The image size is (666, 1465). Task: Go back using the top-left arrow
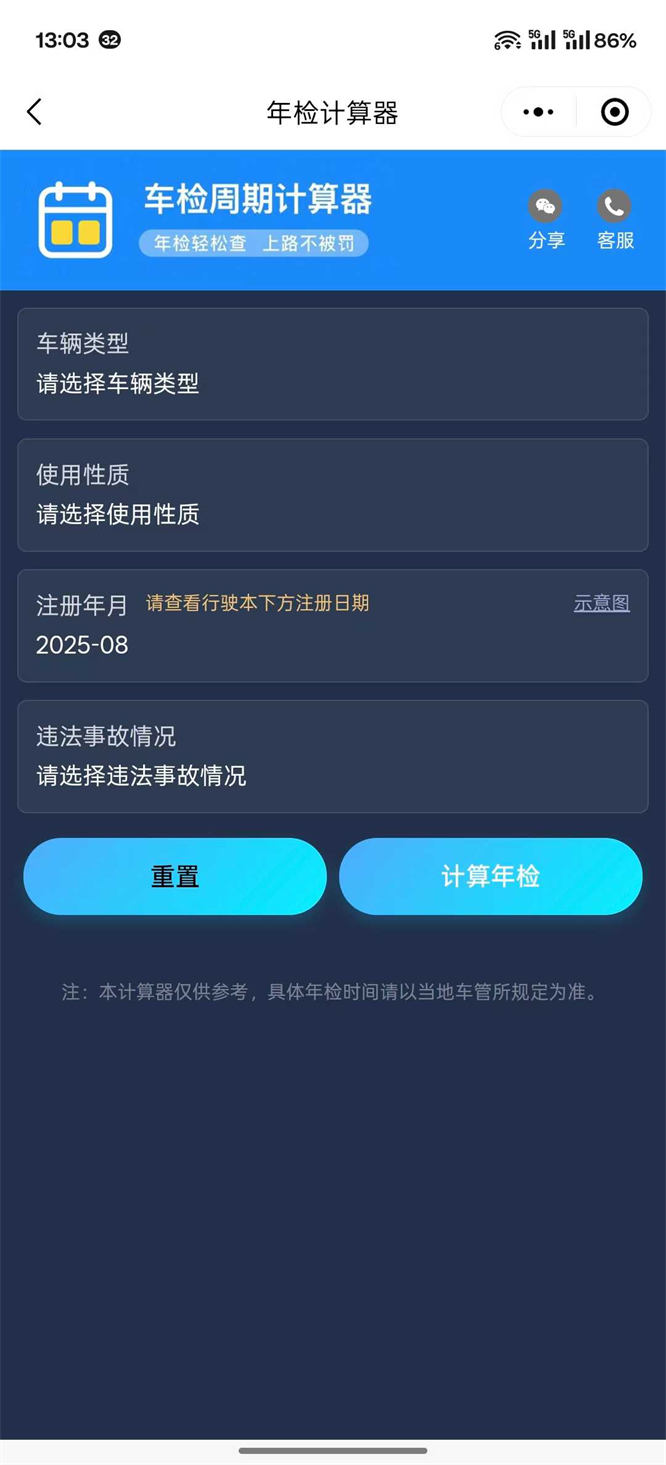tap(35, 112)
